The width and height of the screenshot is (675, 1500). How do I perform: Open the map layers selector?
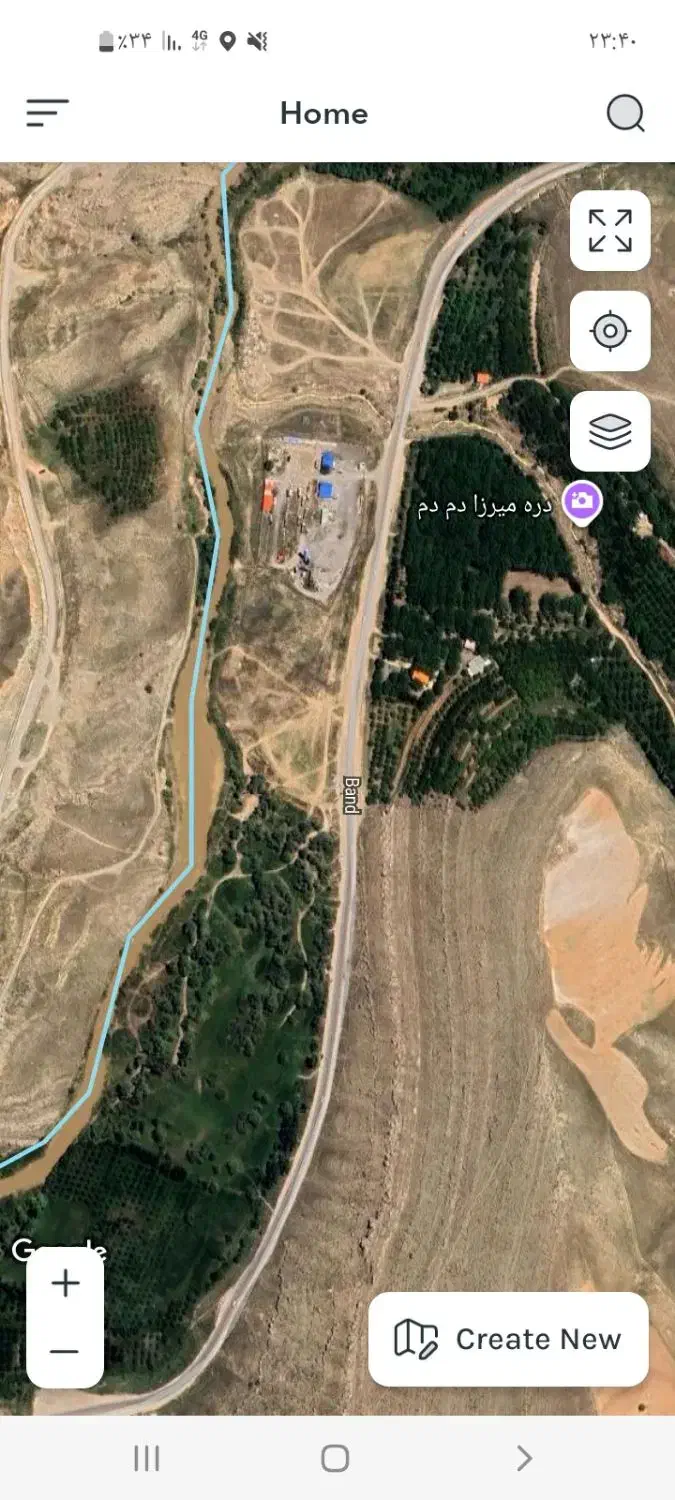610,432
